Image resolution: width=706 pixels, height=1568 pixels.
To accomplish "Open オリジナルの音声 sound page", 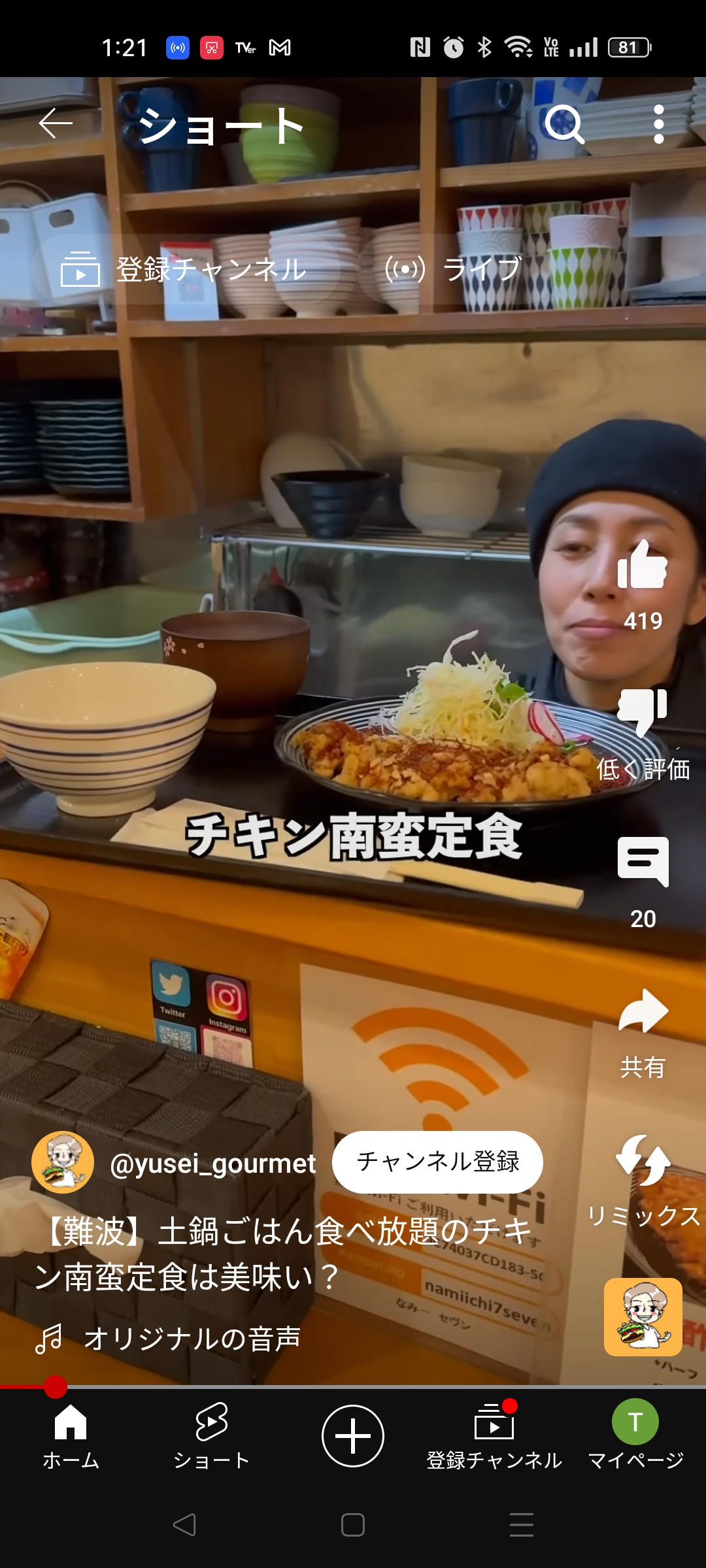I will pyautogui.click(x=192, y=1338).
